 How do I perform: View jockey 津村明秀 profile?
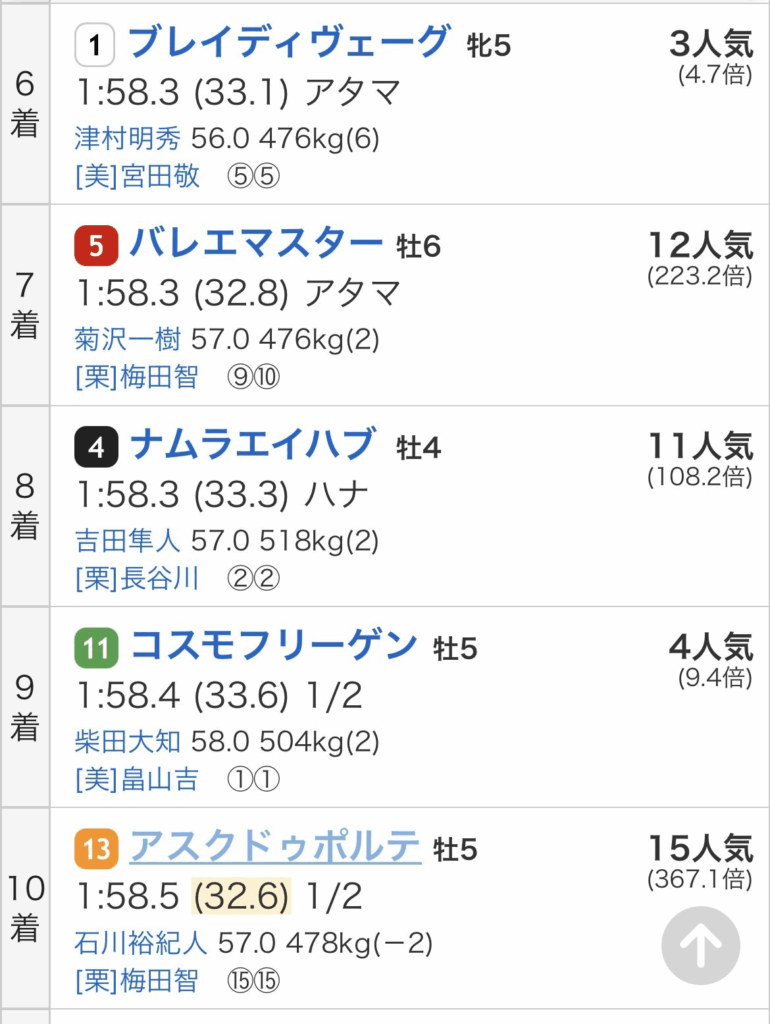tap(128, 138)
